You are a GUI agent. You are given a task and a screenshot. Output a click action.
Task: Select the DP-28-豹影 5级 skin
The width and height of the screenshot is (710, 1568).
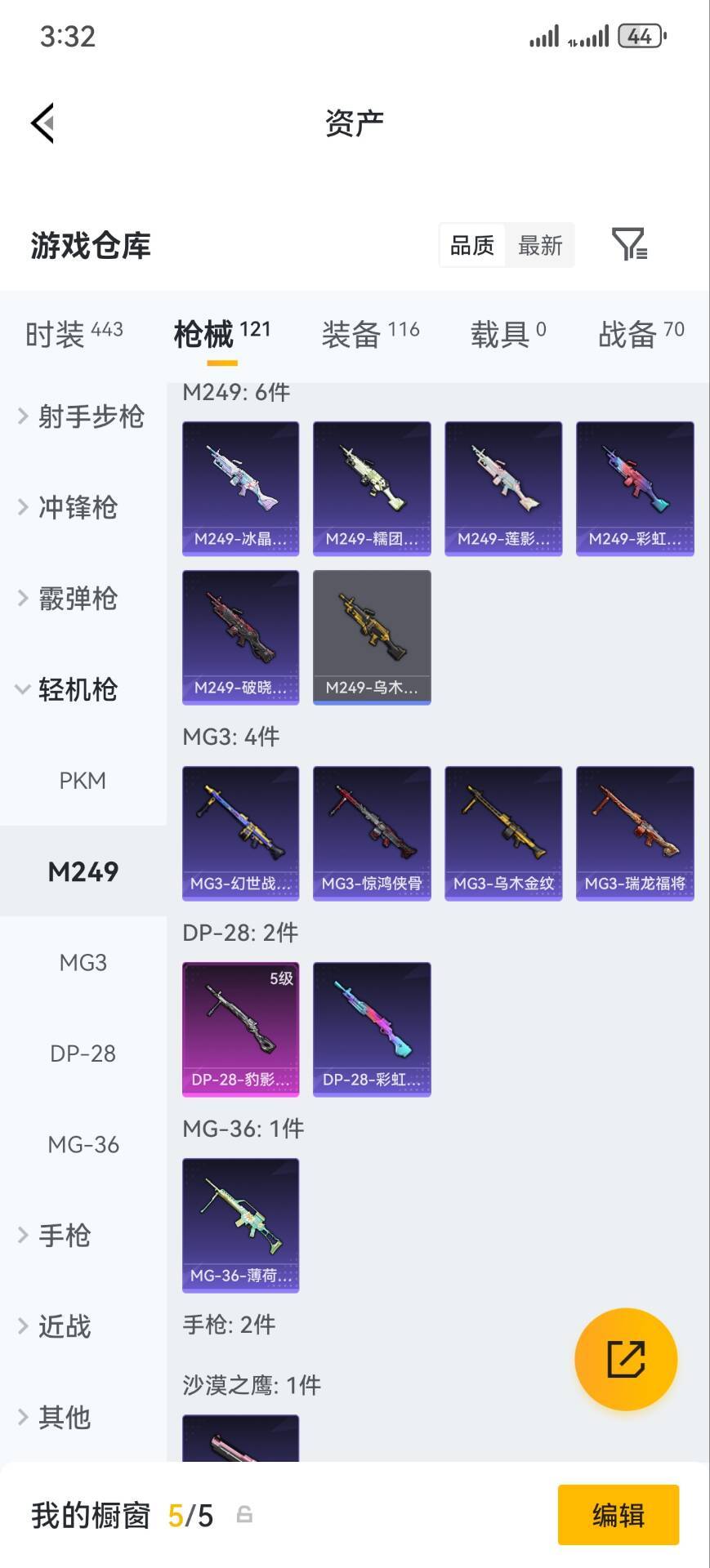coord(240,1029)
